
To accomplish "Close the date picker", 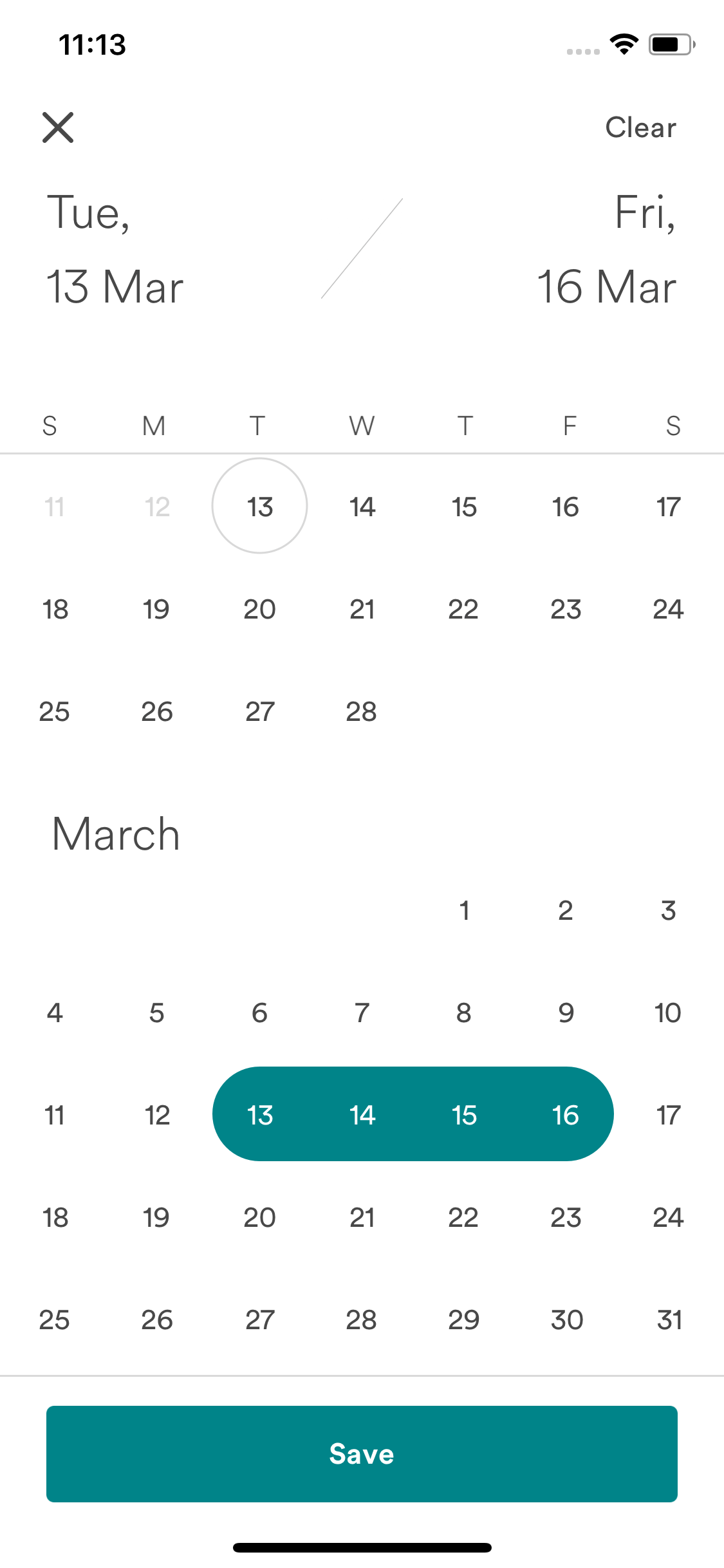I will (x=58, y=127).
